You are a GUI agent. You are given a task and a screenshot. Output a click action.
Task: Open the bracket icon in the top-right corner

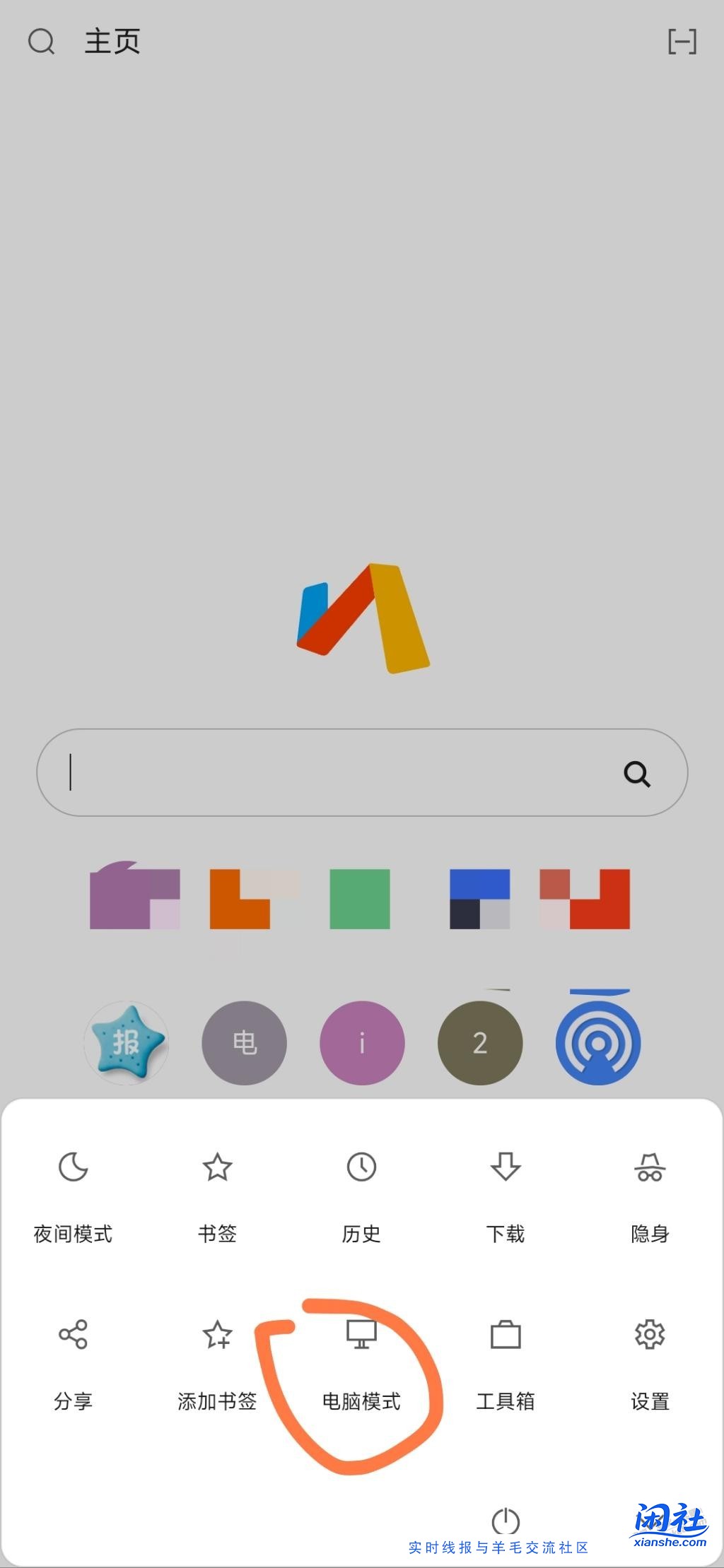682,42
